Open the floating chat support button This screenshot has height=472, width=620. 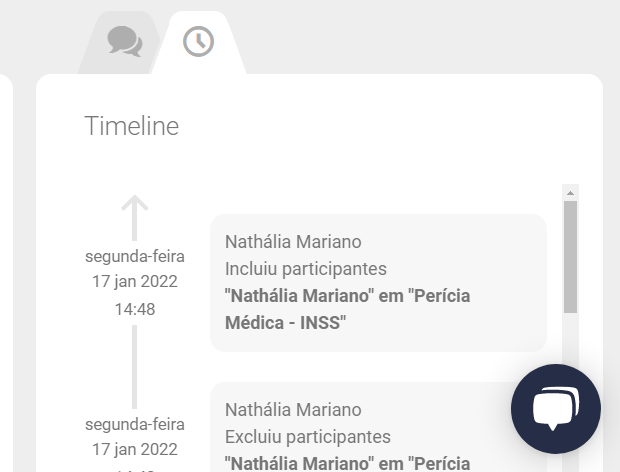coord(556,409)
